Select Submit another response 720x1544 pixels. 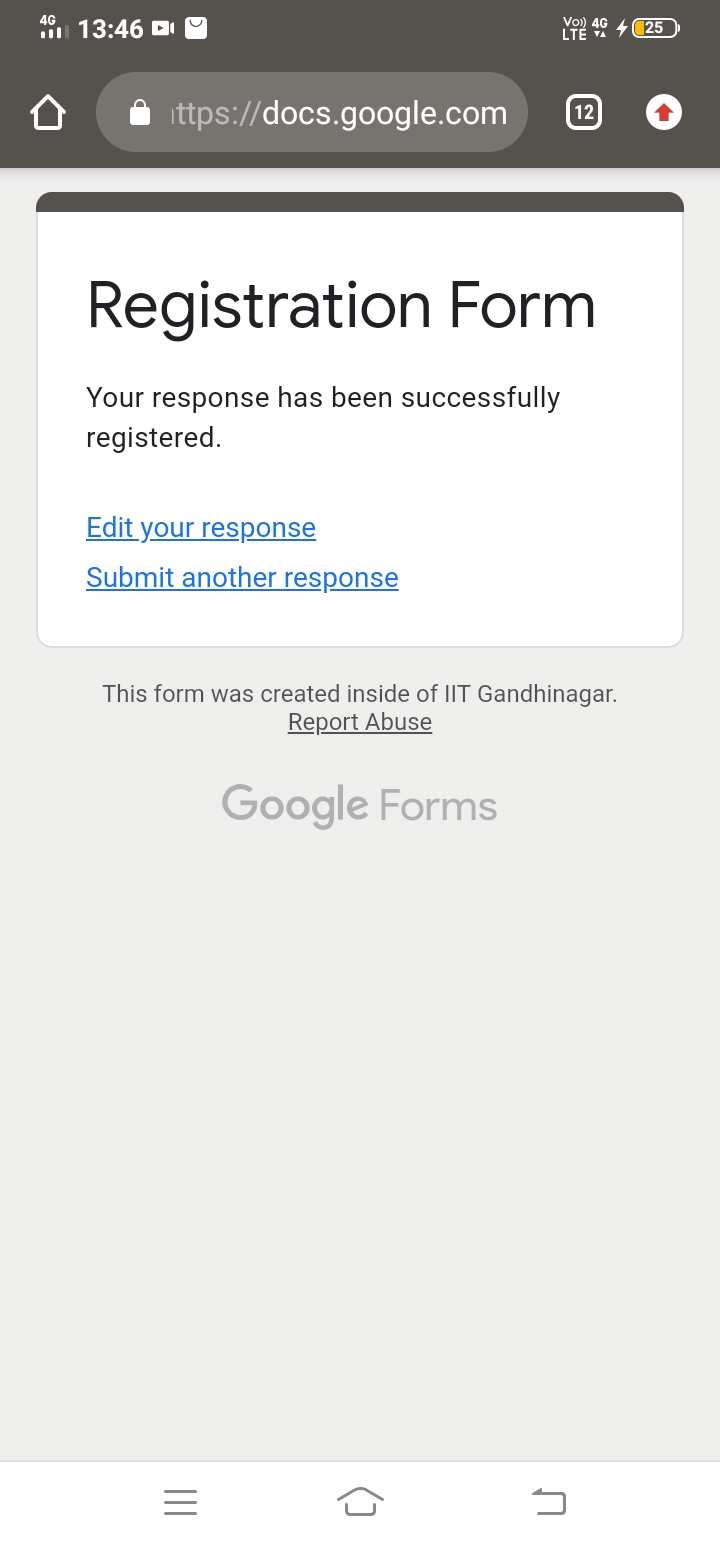pyautogui.click(x=242, y=577)
